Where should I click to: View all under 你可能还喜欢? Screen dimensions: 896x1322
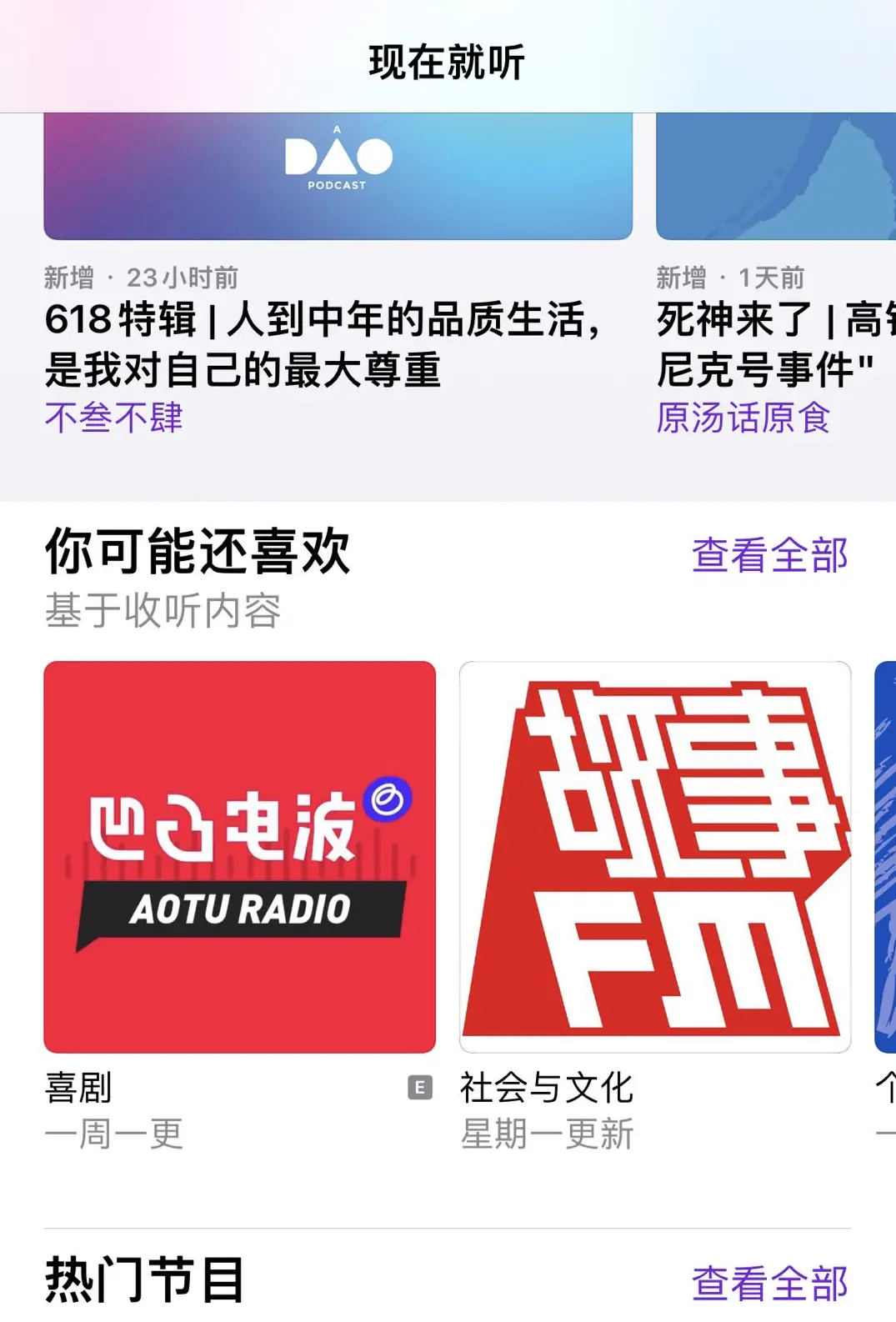(768, 555)
